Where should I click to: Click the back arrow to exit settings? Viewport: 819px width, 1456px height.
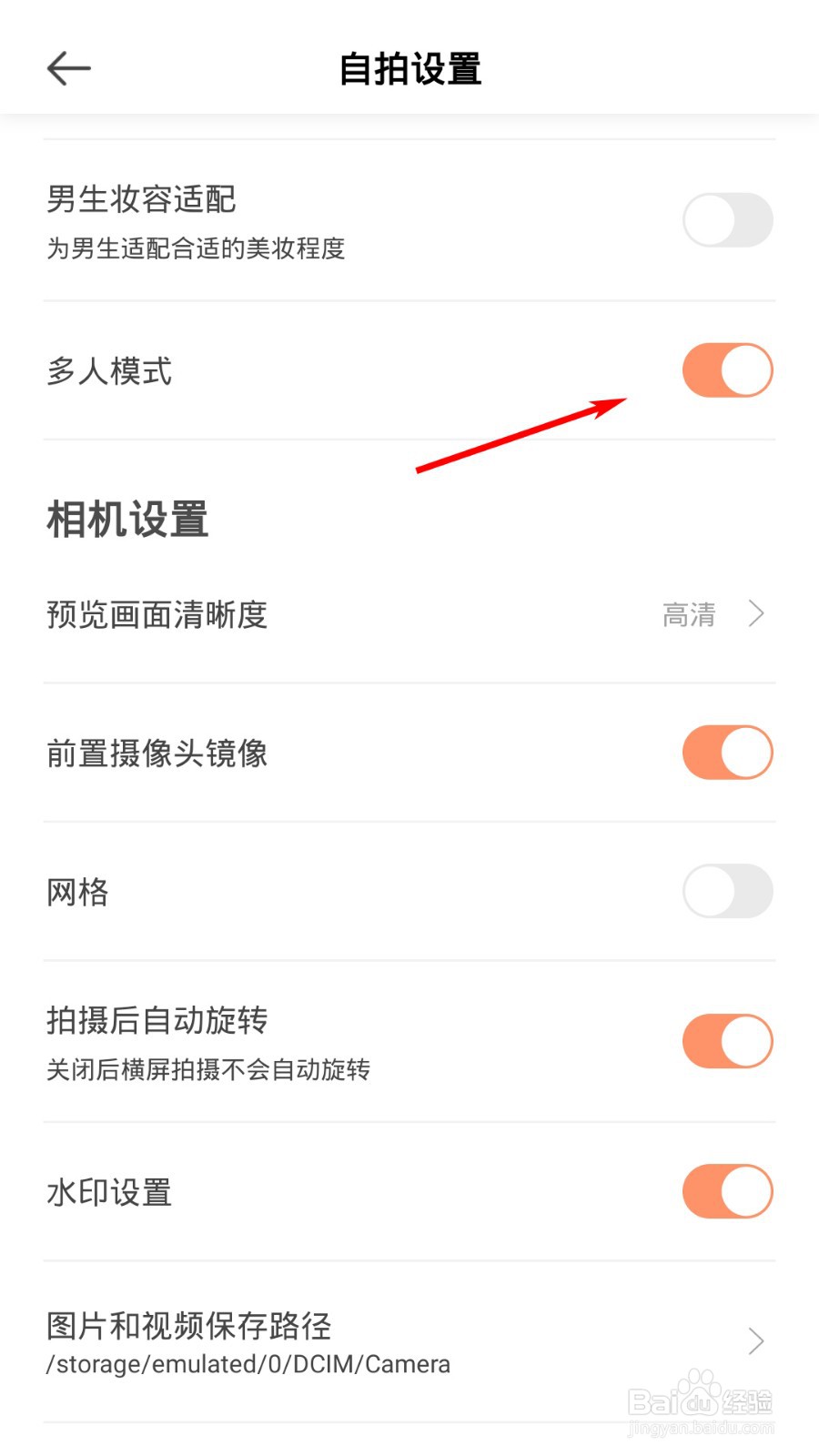[68, 68]
